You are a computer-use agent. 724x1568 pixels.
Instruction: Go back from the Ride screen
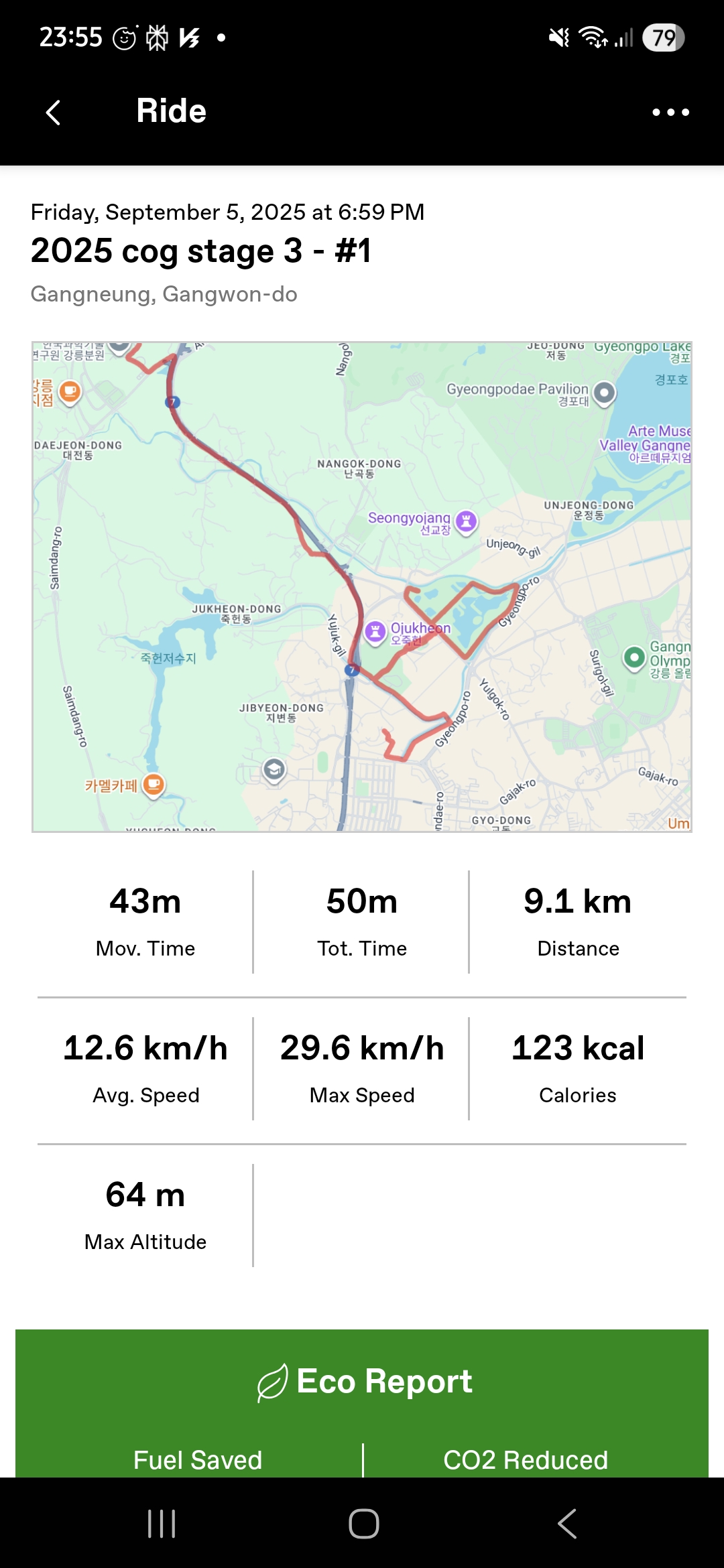pos(54,112)
